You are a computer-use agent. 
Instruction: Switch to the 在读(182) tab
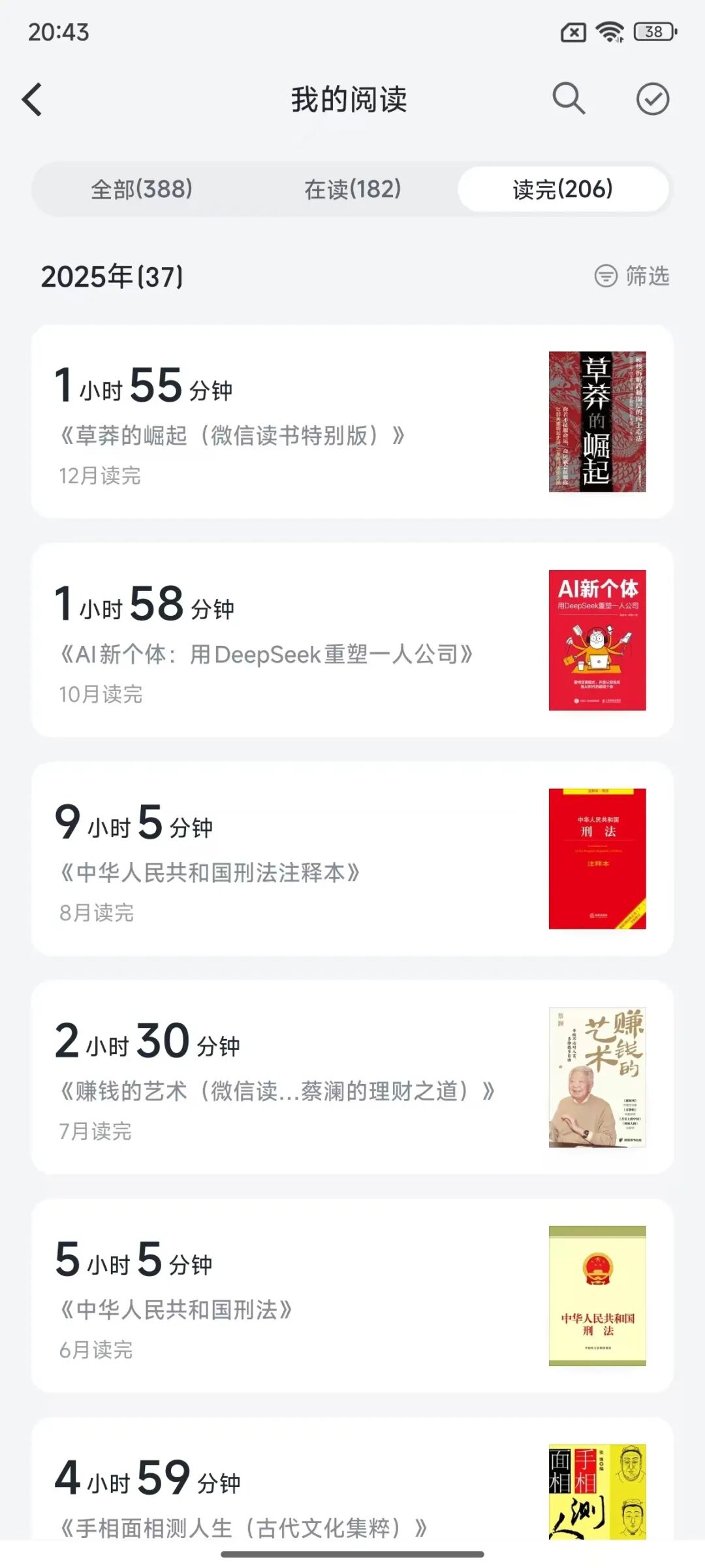(352, 189)
